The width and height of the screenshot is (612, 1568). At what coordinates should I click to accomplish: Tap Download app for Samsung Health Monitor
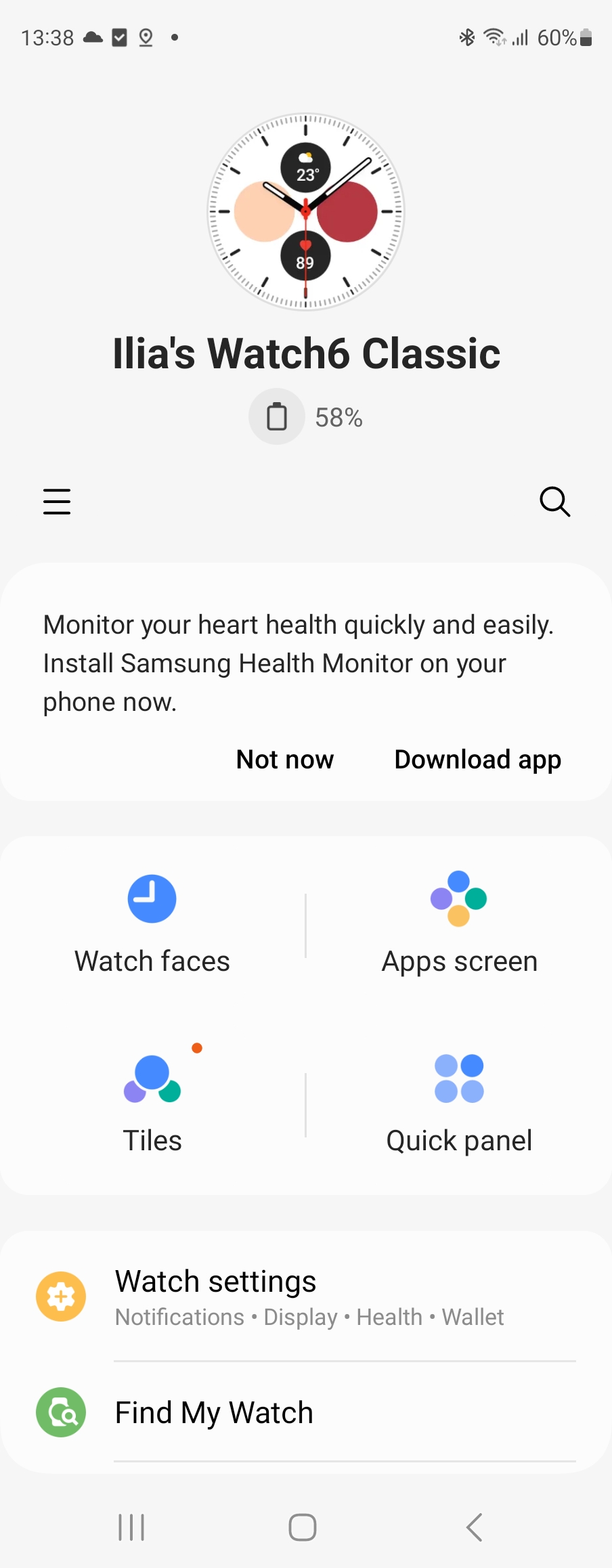478,760
